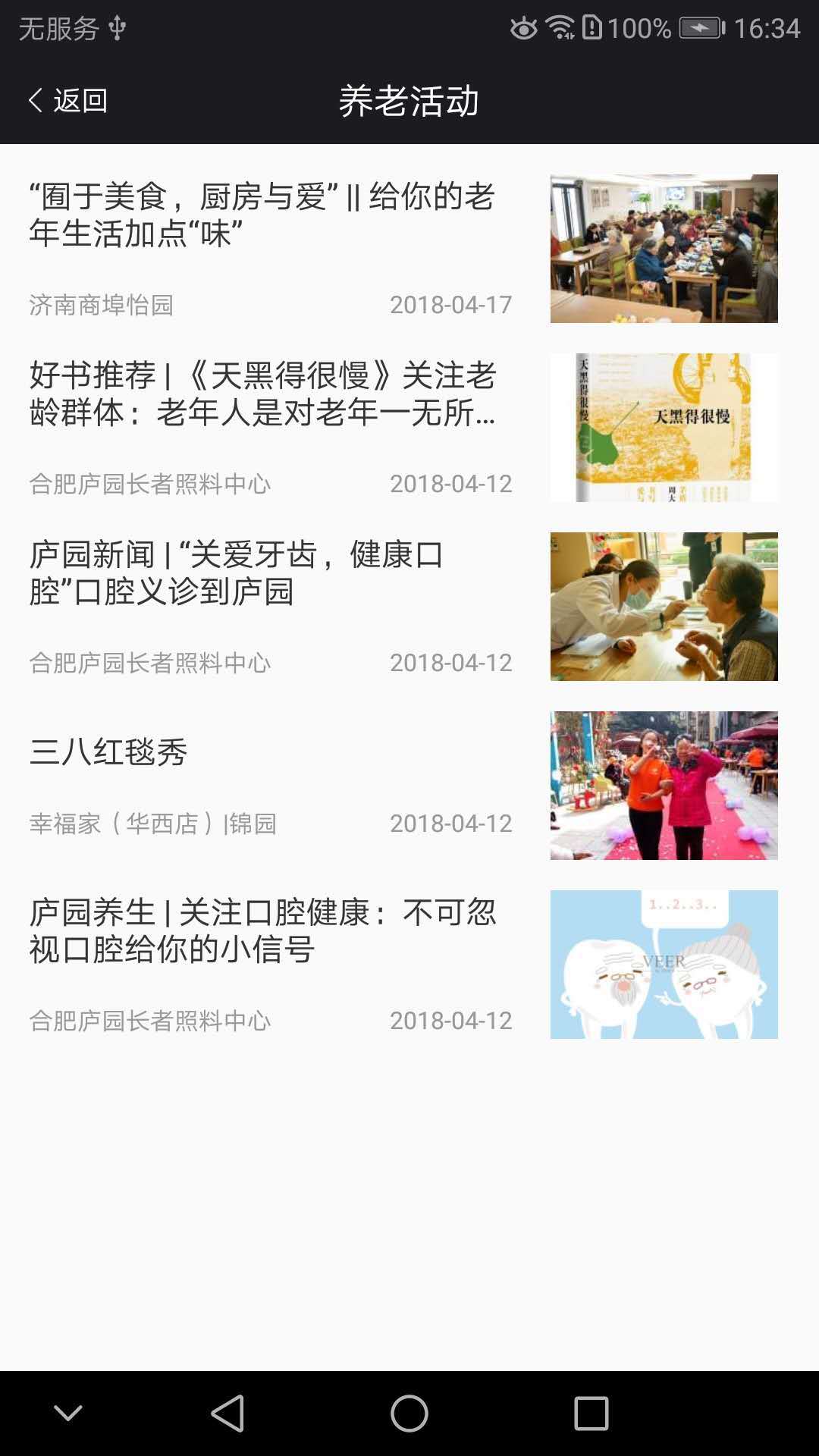Screen dimensions: 819x1456
Task: Open the book recommendation 《天黑得很慢》
Action: tap(262, 394)
